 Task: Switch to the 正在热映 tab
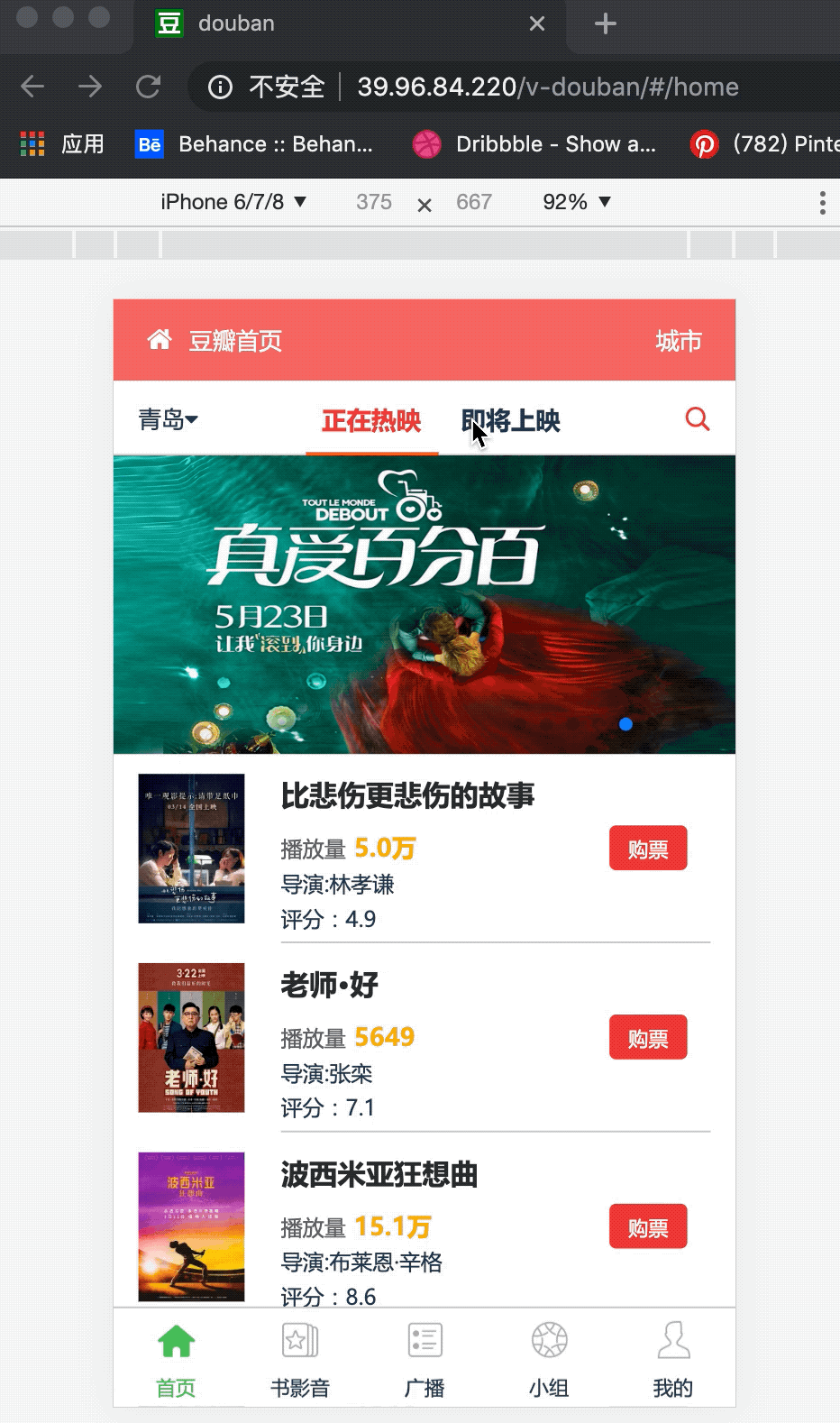click(371, 420)
